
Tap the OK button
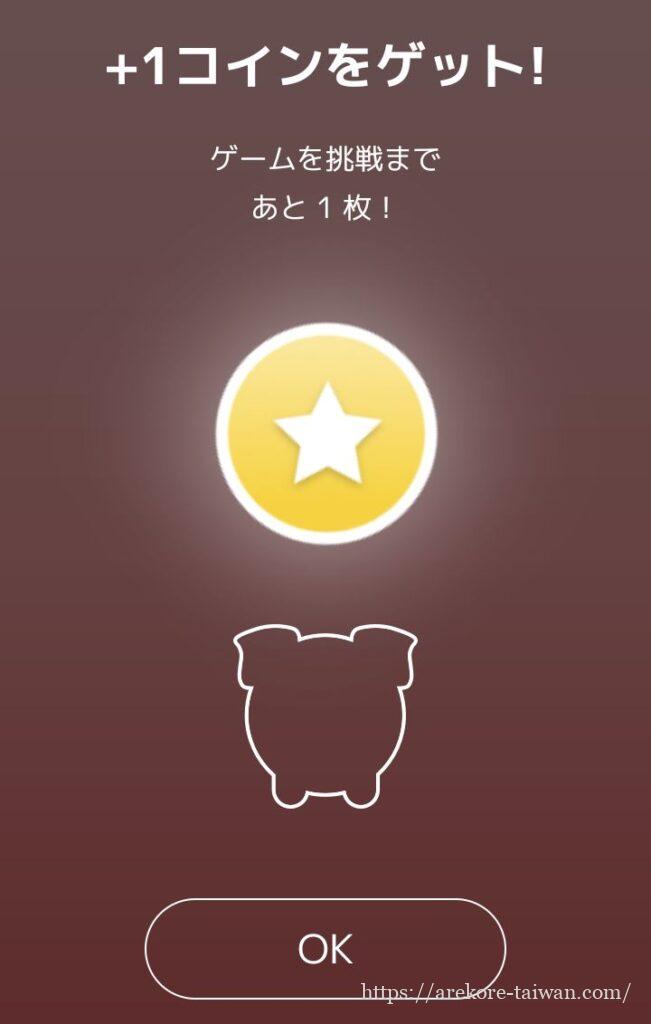point(325,948)
